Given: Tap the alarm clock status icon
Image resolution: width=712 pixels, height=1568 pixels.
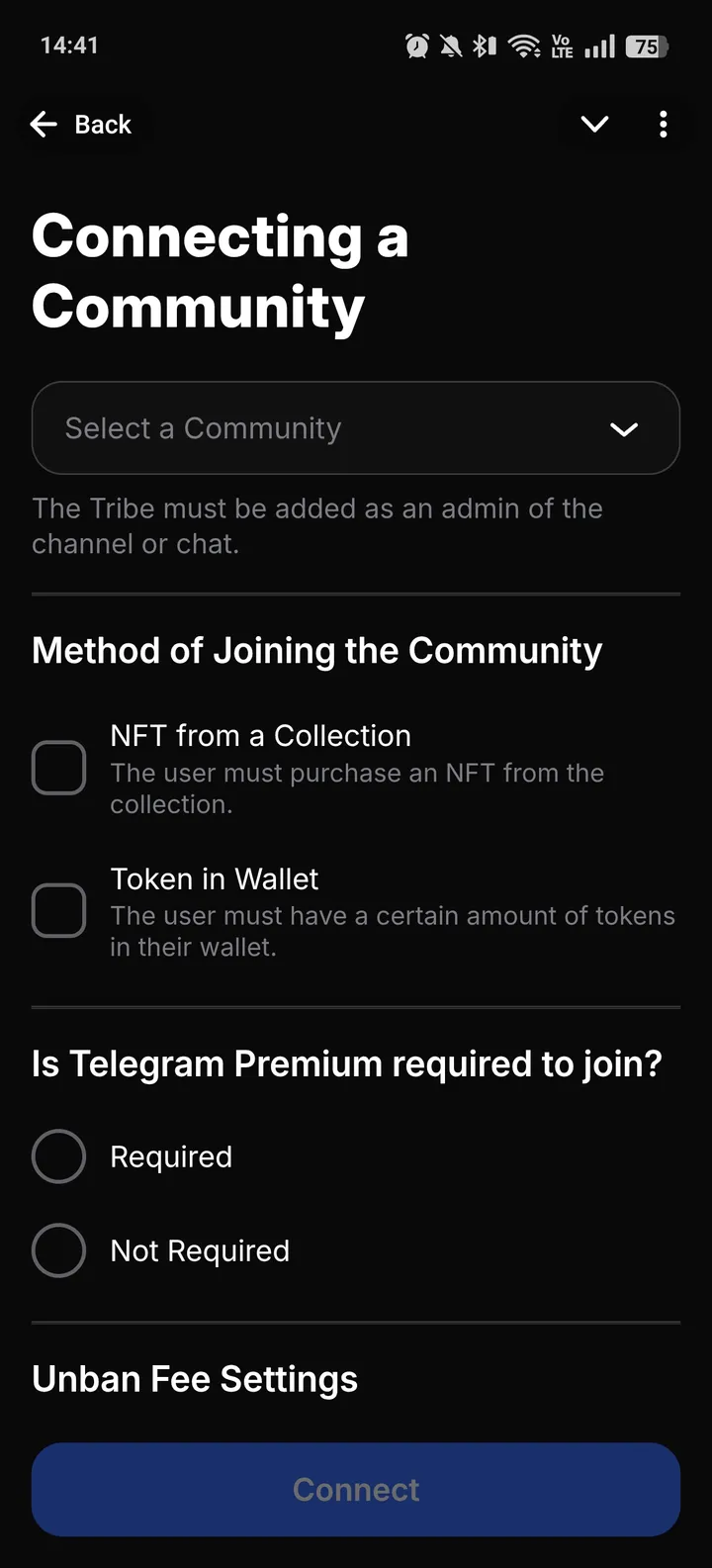Looking at the screenshot, I should (x=416, y=45).
